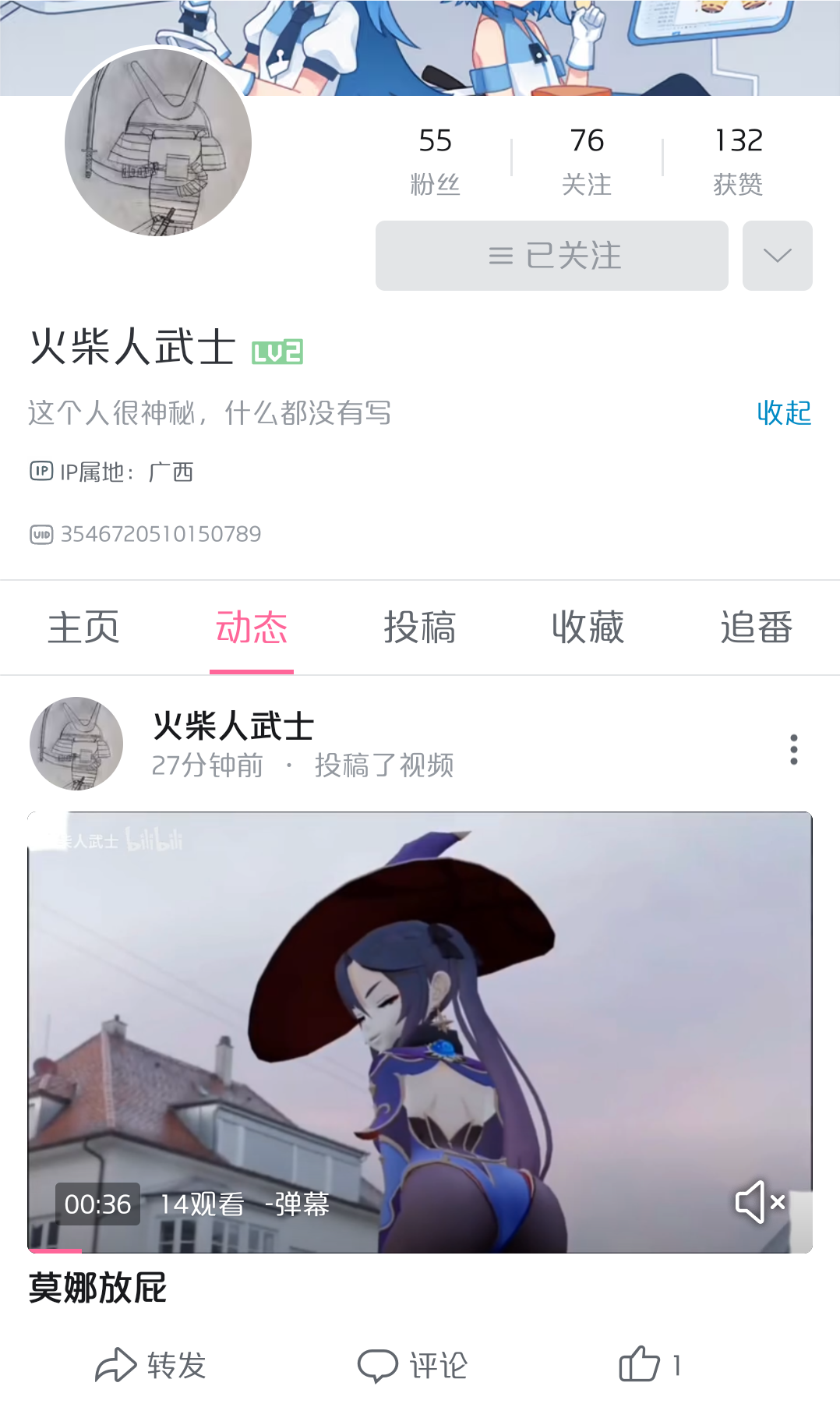Toggle follow state via 已关注 button
The height and width of the screenshot is (1418, 840).
[x=552, y=255]
